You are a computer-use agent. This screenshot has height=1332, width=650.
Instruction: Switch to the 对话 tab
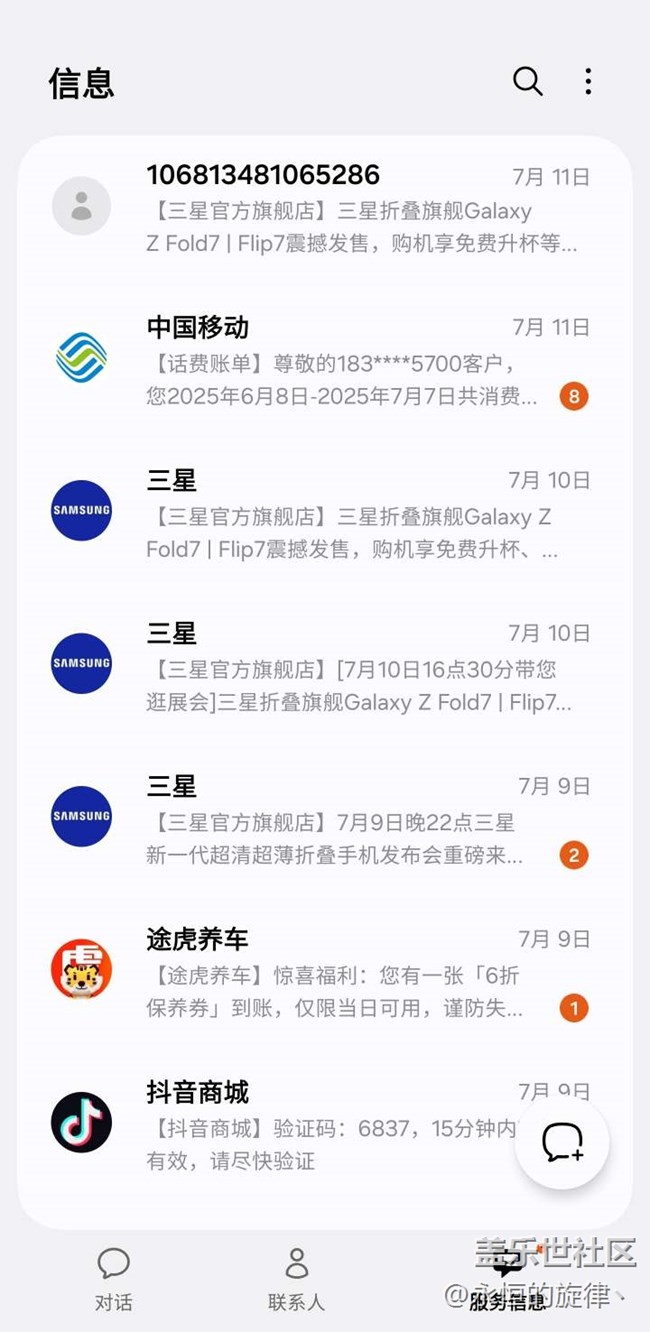click(113, 1279)
